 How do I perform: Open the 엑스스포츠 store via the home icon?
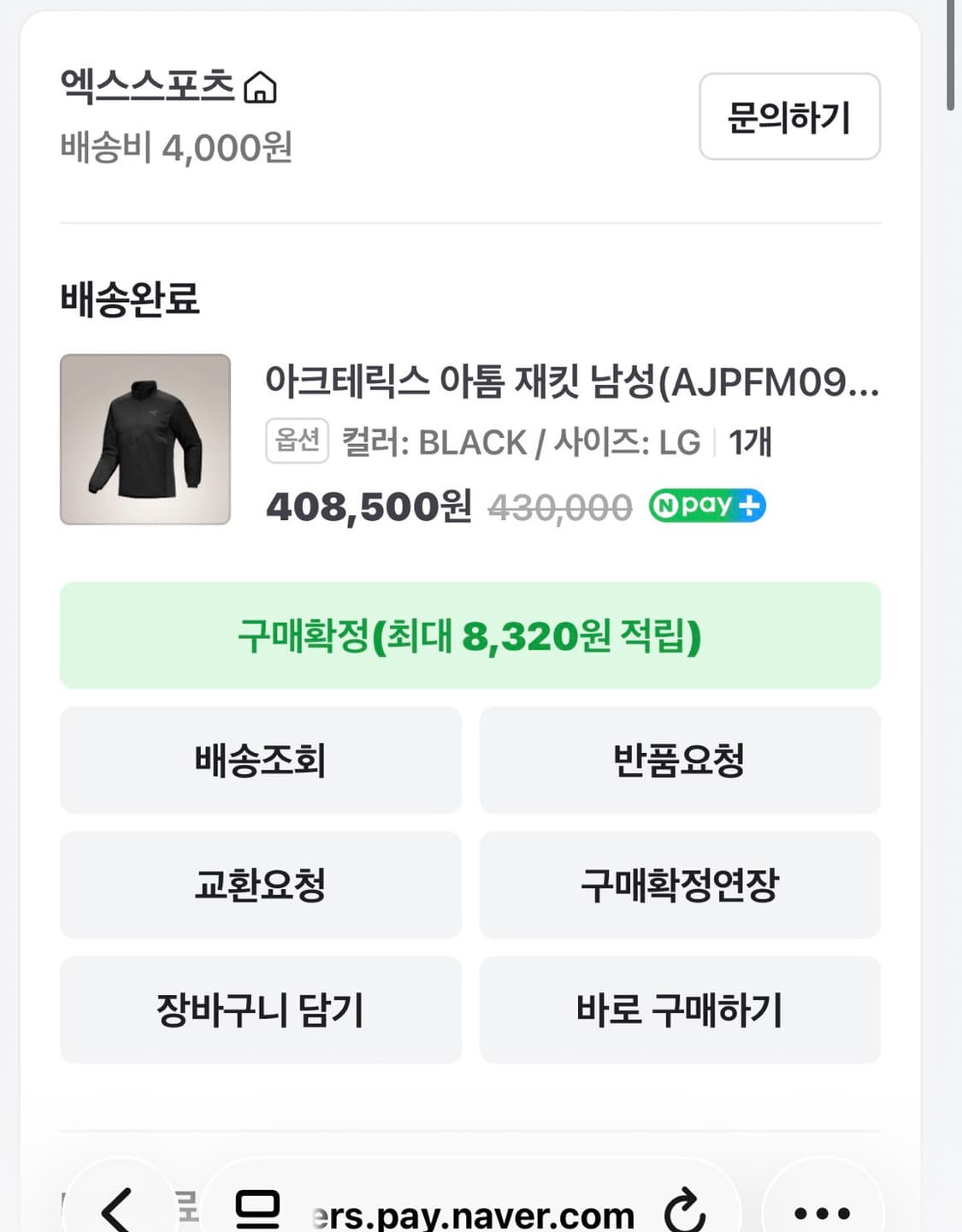(x=261, y=90)
